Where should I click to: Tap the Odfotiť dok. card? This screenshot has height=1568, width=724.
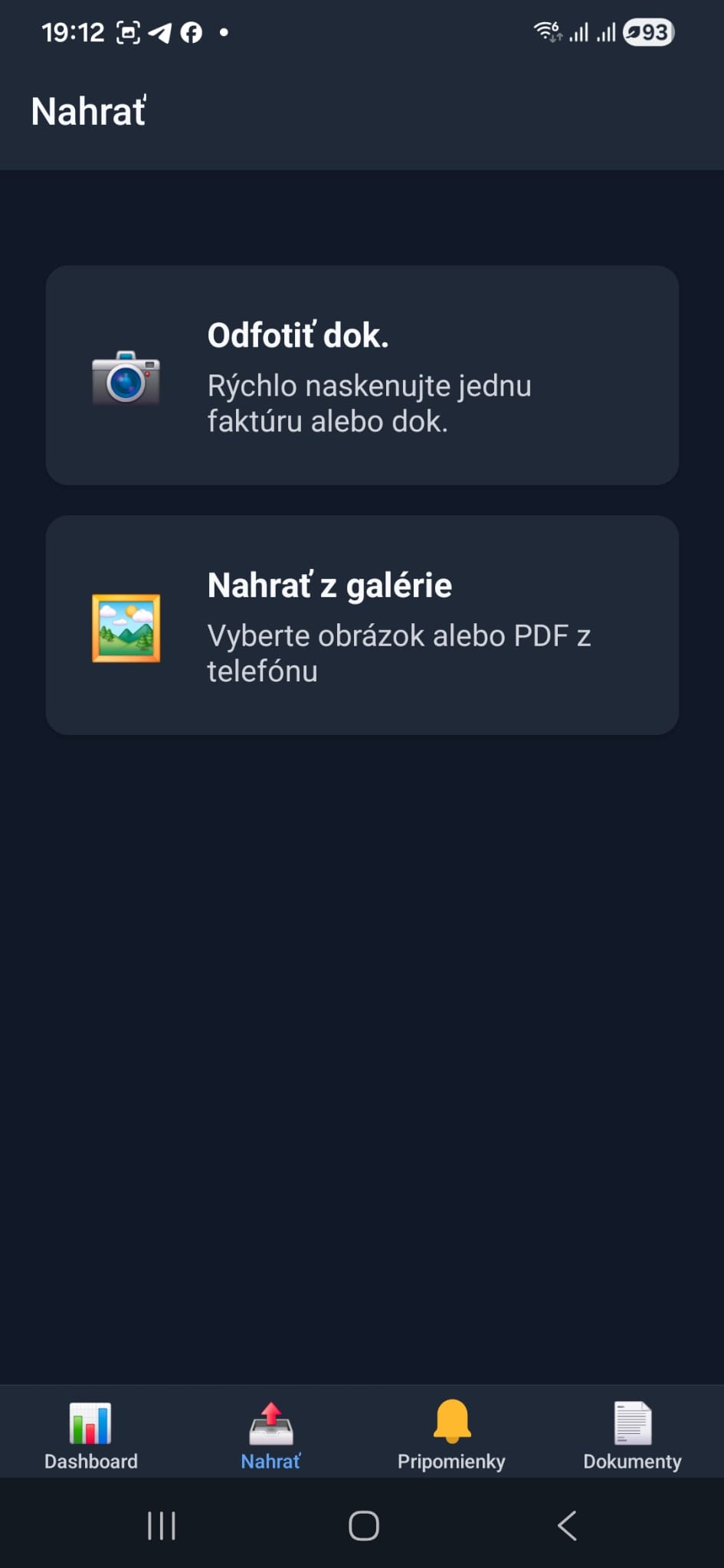point(362,375)
